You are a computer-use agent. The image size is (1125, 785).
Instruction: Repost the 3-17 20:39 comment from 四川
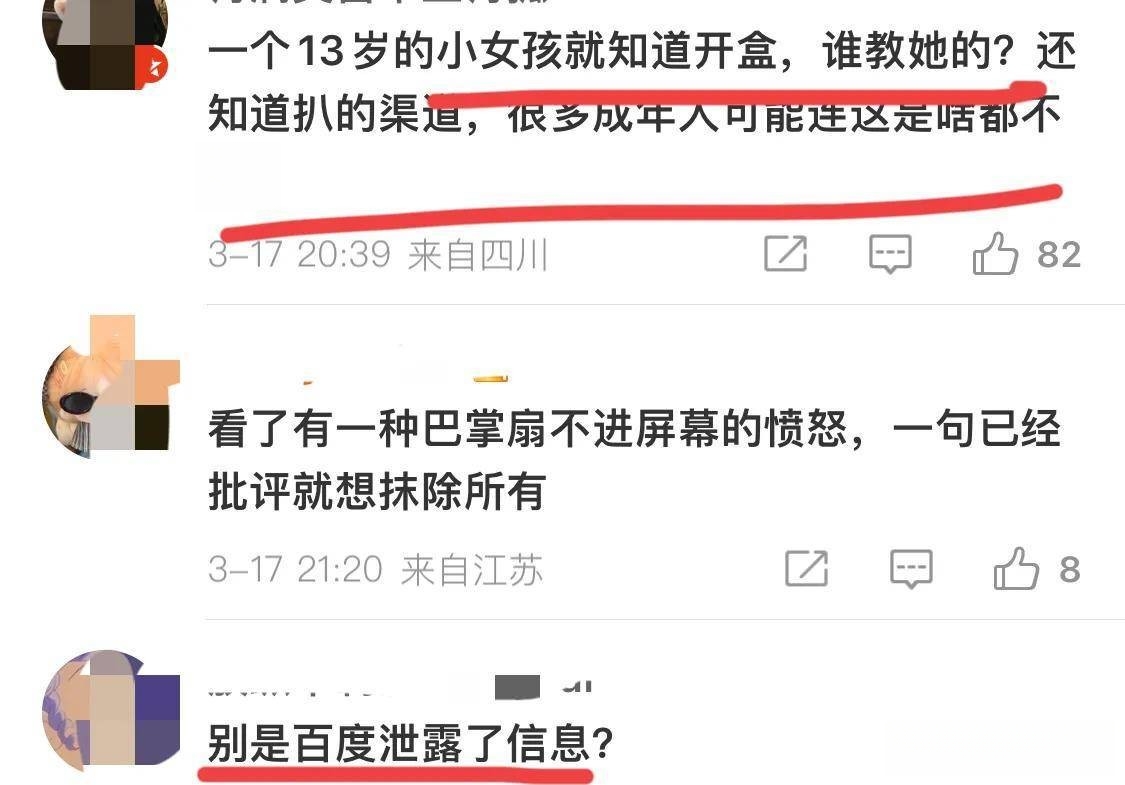coord(785,254)
